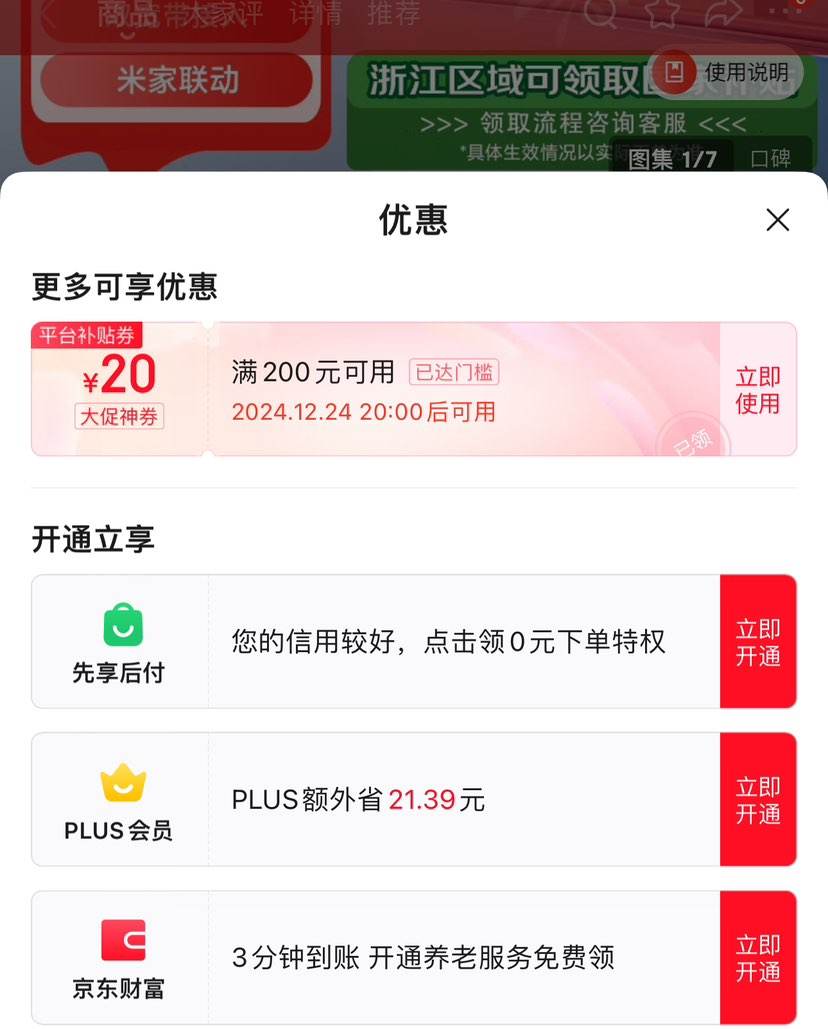Select the 先享后付 green bag icon
Screen dimensions: 828x1029
pyautogui.click(x=122, y=626)
